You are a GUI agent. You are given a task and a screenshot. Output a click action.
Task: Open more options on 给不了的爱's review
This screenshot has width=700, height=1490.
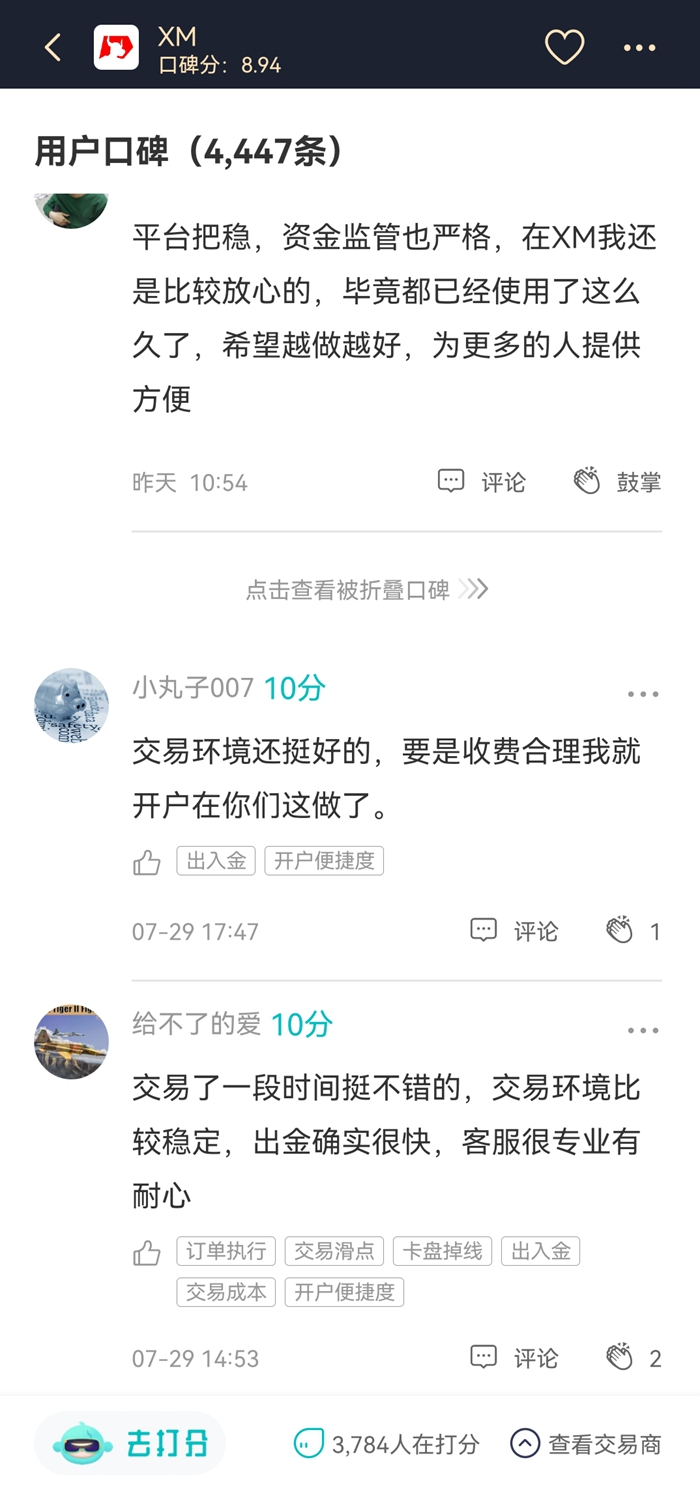[642, 1030]
